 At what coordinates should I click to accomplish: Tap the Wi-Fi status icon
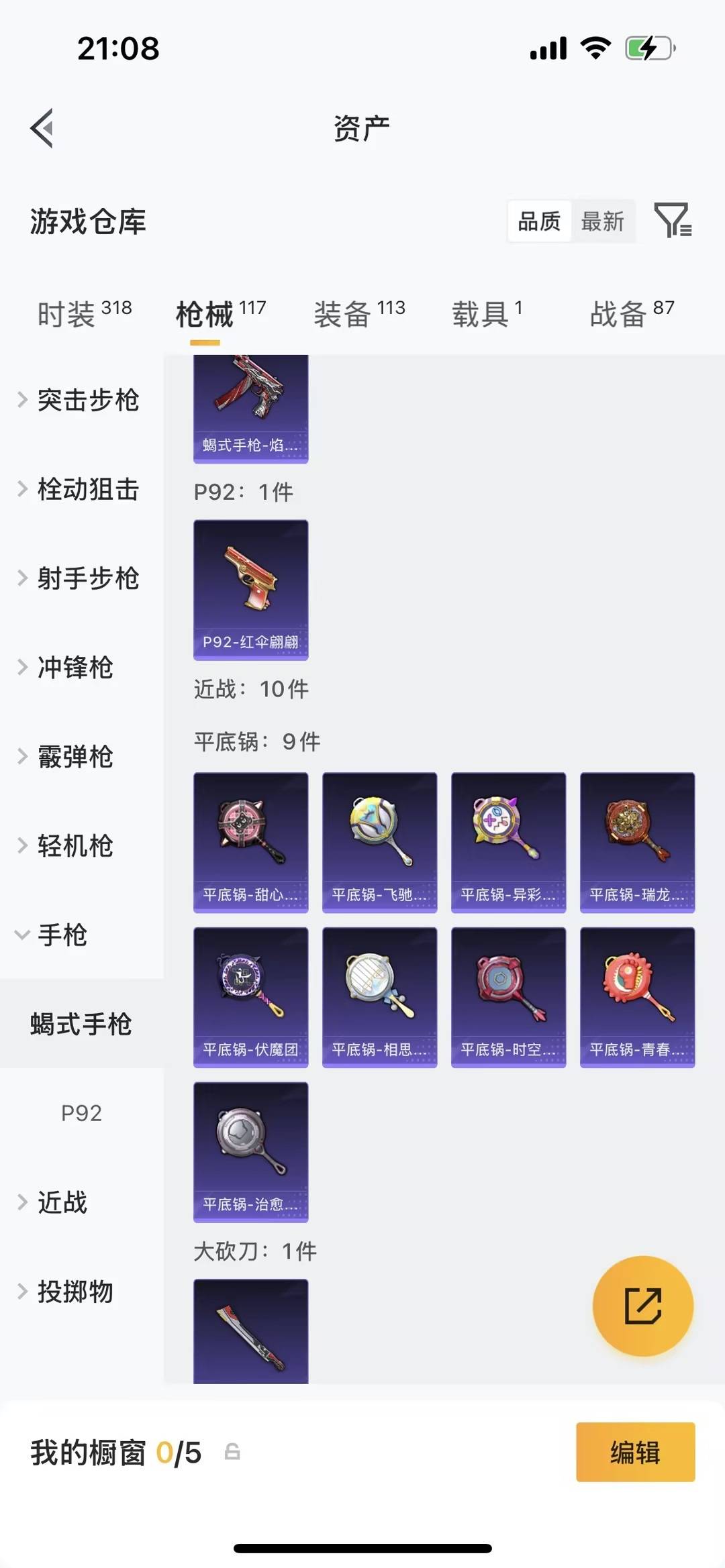click(593, 47)
